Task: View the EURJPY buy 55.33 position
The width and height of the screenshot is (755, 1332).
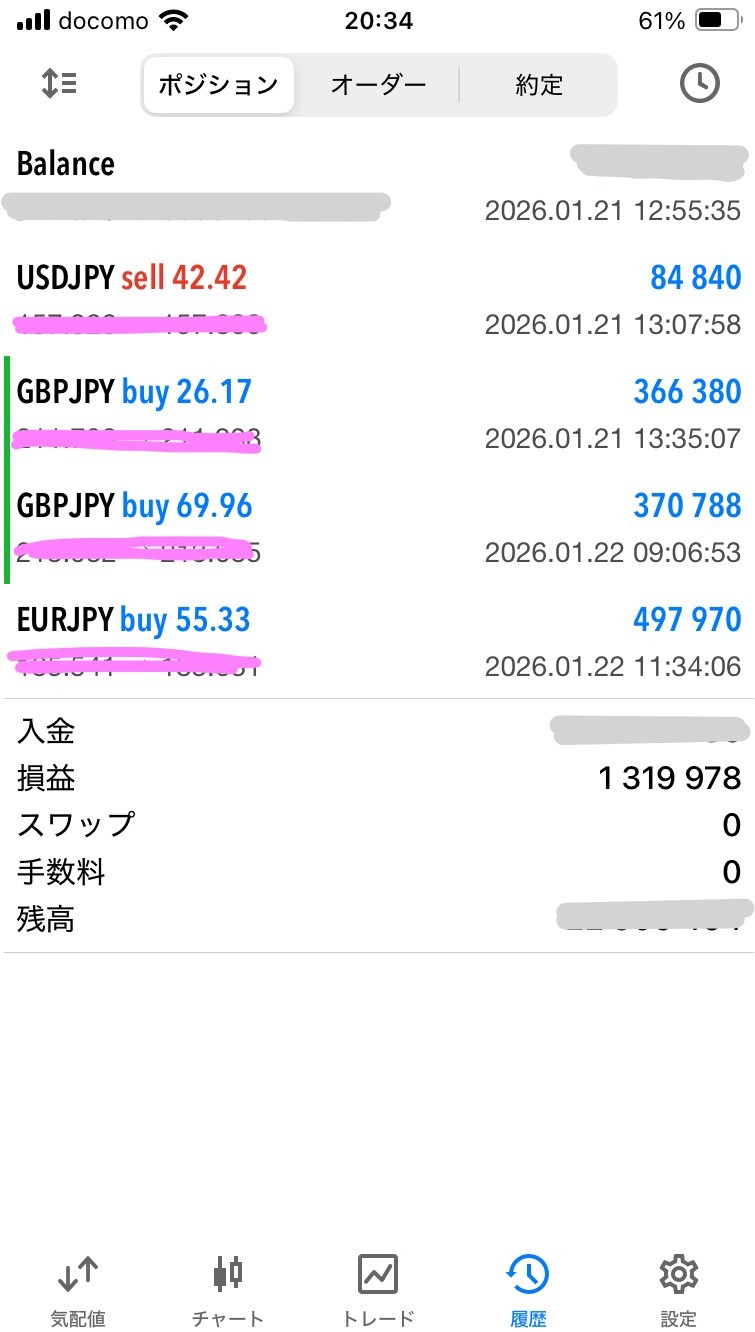Action: 378,640
